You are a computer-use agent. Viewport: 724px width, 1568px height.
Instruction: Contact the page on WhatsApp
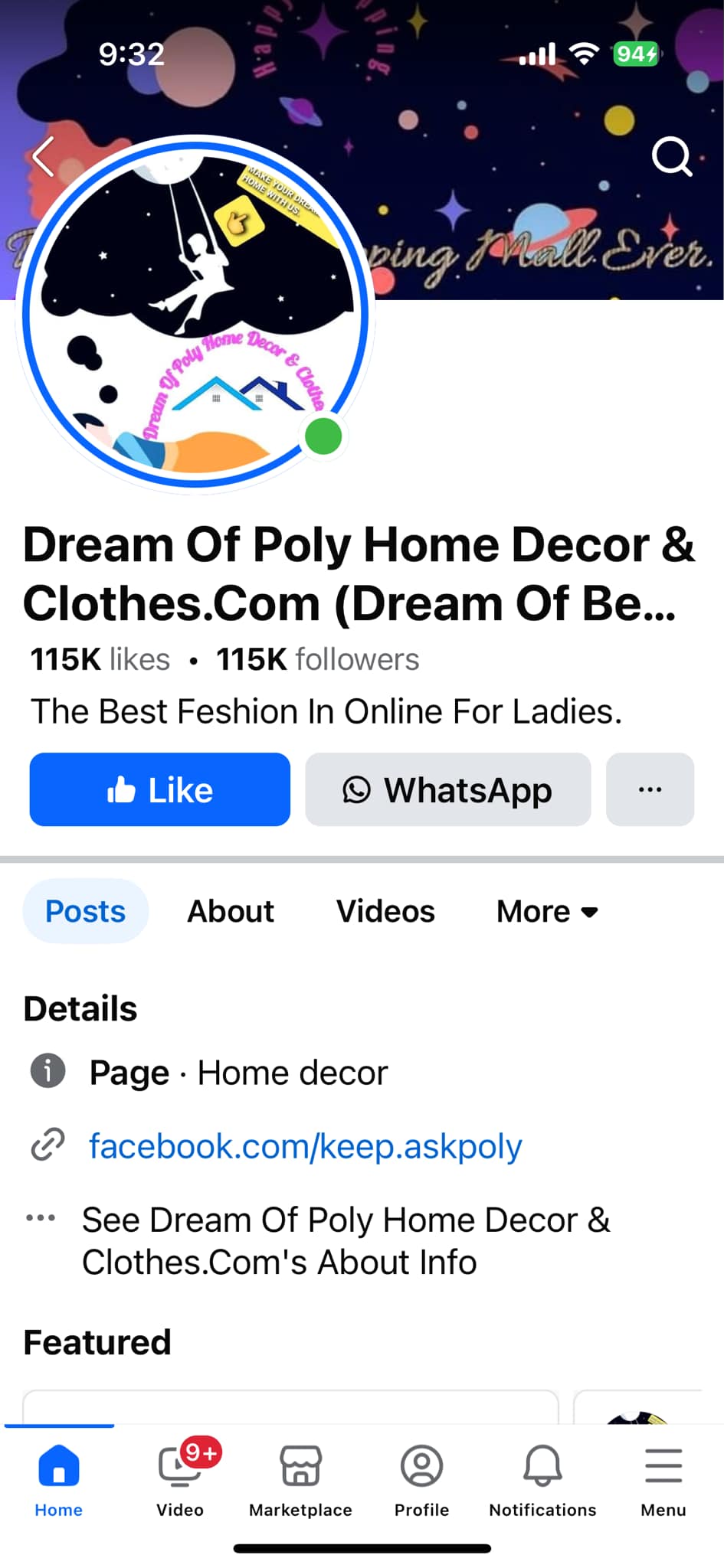coord(448,789)
